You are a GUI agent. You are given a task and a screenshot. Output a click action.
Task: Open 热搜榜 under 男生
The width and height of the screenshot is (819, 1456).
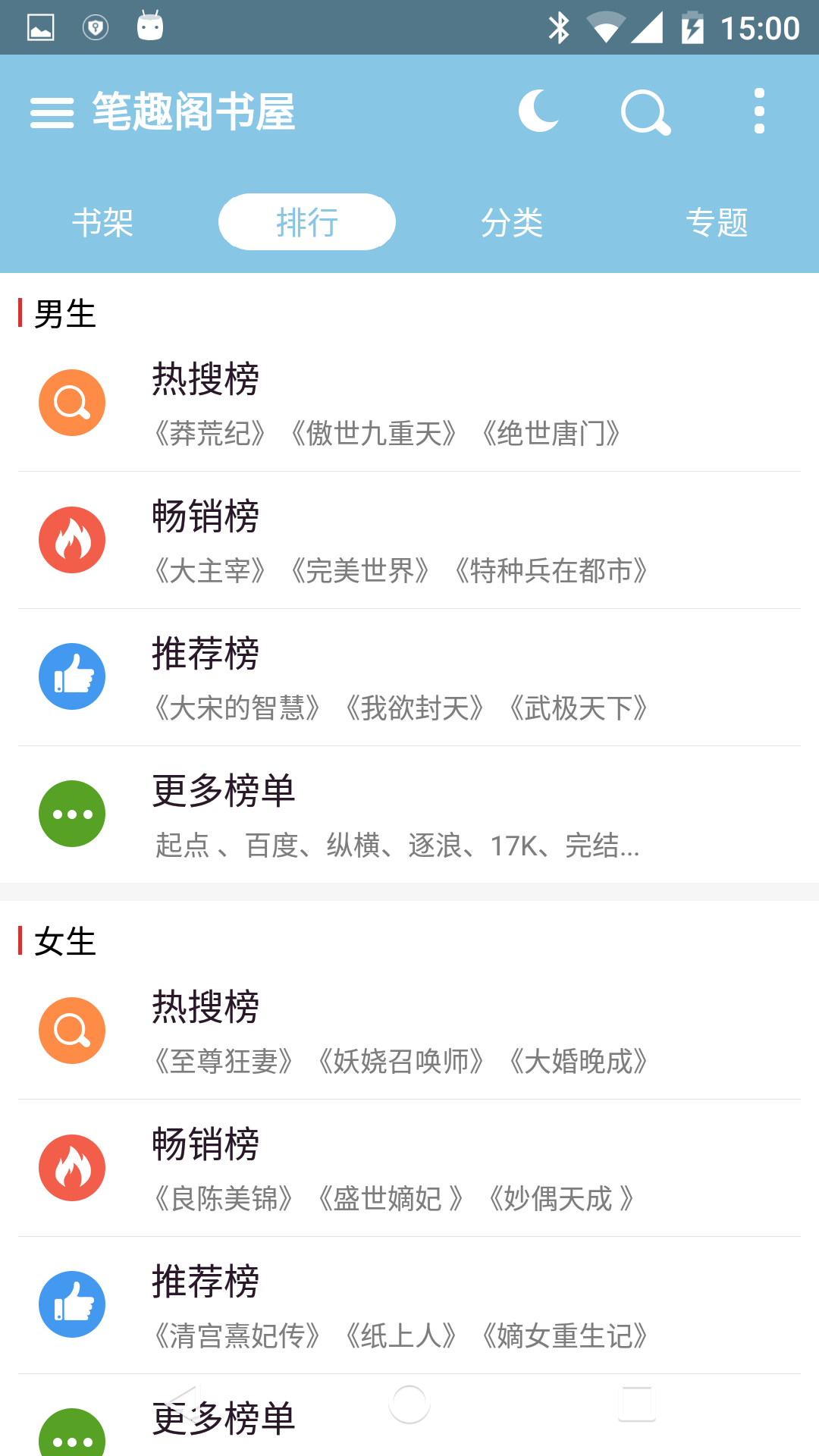409,403
